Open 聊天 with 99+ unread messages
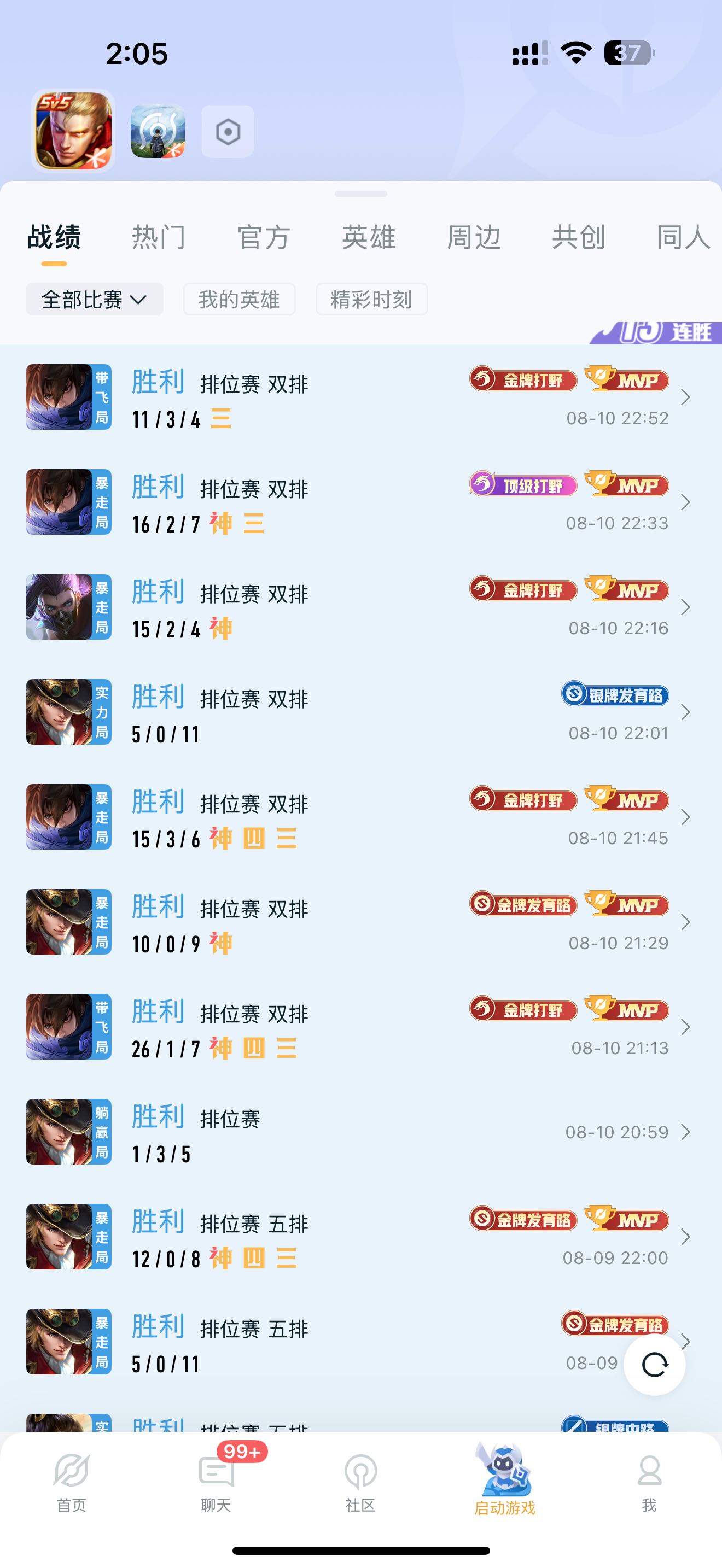Viewport: 722px width, 1568px height. 216,1483
